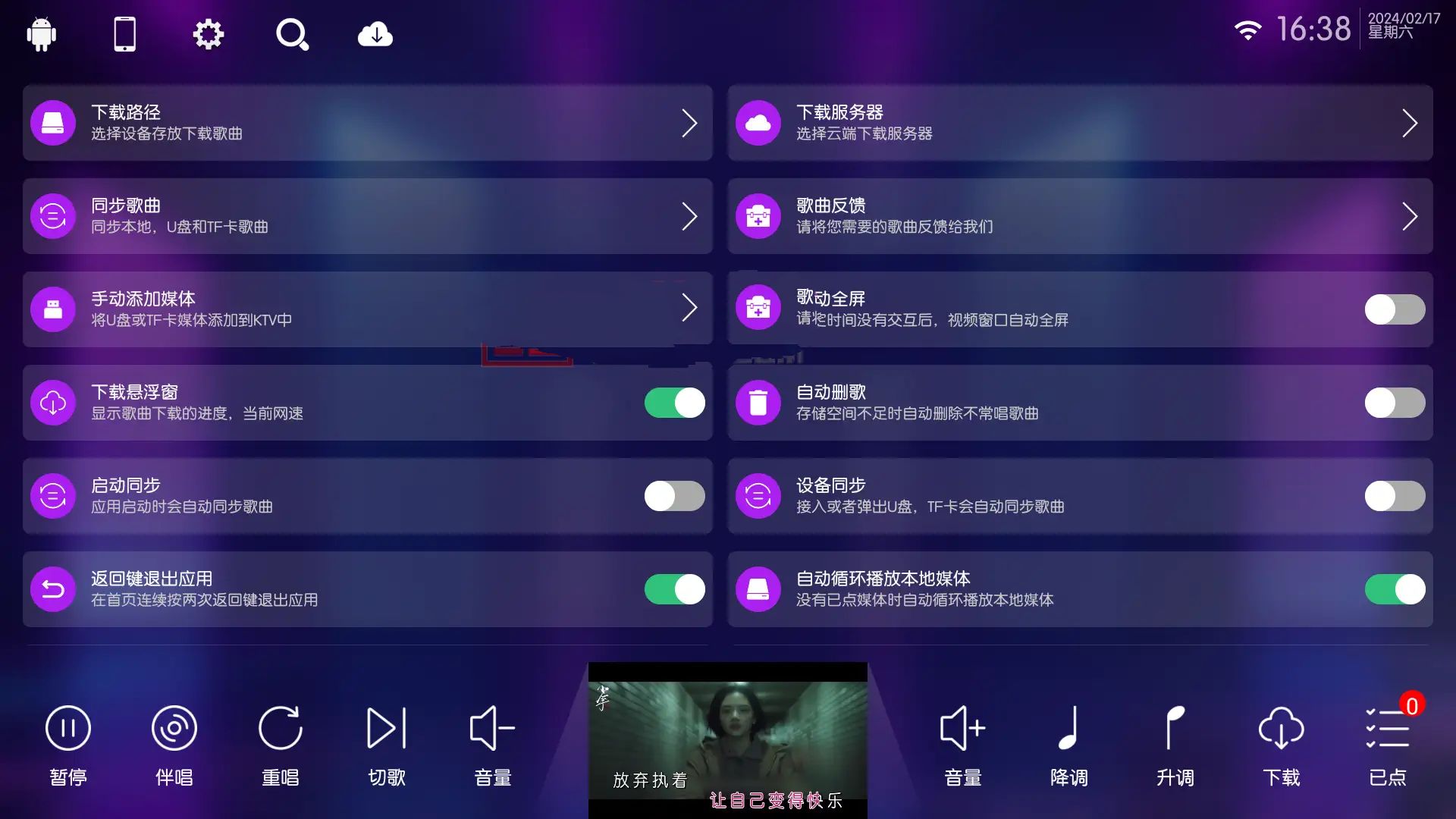Enable 设备同步 device sync switch
Viewport: 1456px width, 819px height.
1395,496
